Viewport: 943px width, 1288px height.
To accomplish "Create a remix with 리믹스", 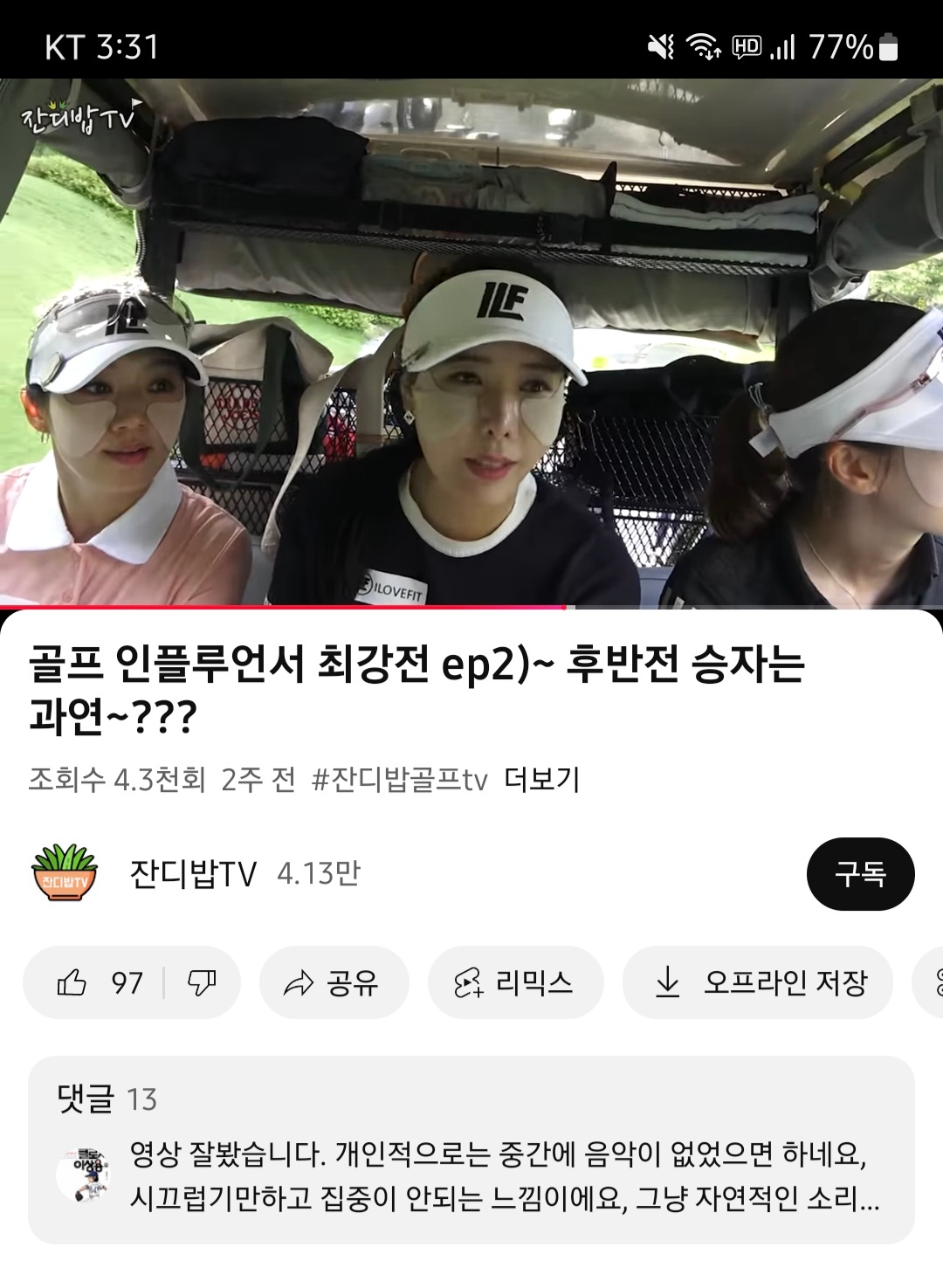I will tap(515, 983).
